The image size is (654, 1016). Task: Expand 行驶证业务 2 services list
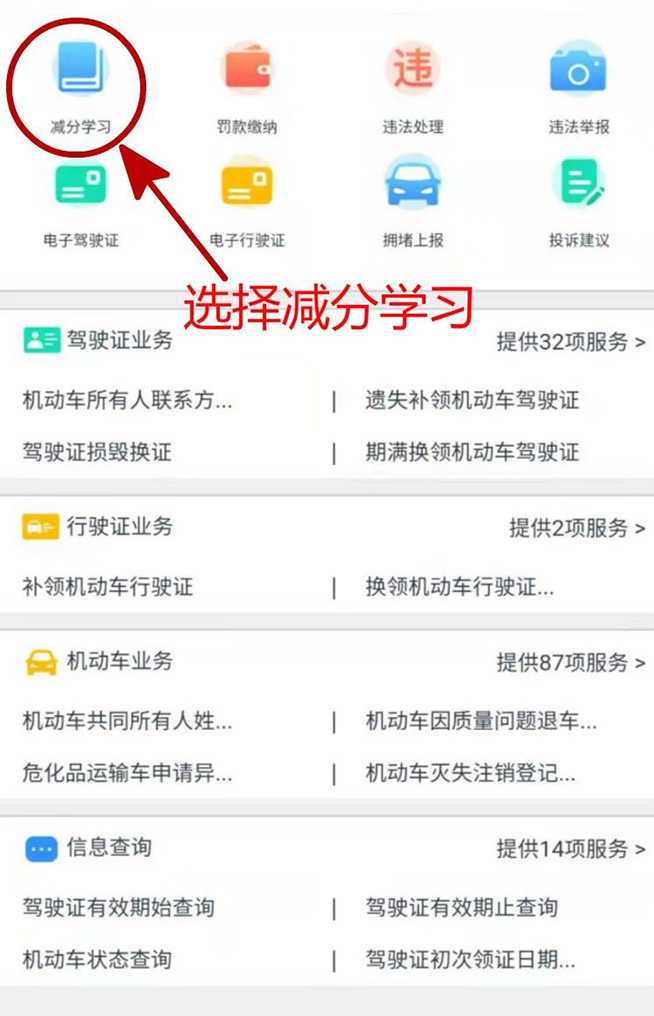coord(576,528)
